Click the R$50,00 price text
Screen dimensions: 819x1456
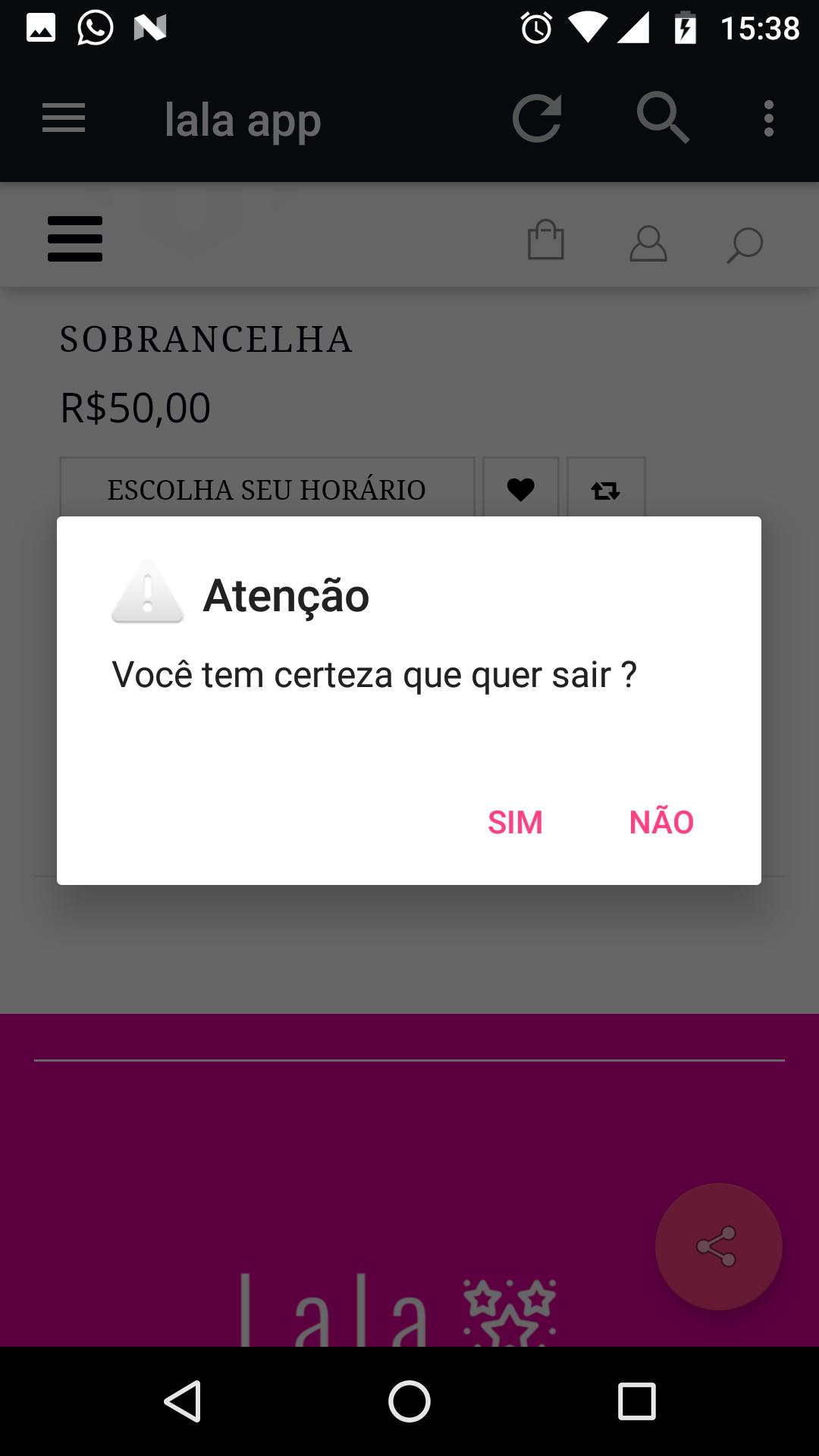(135, 407)
